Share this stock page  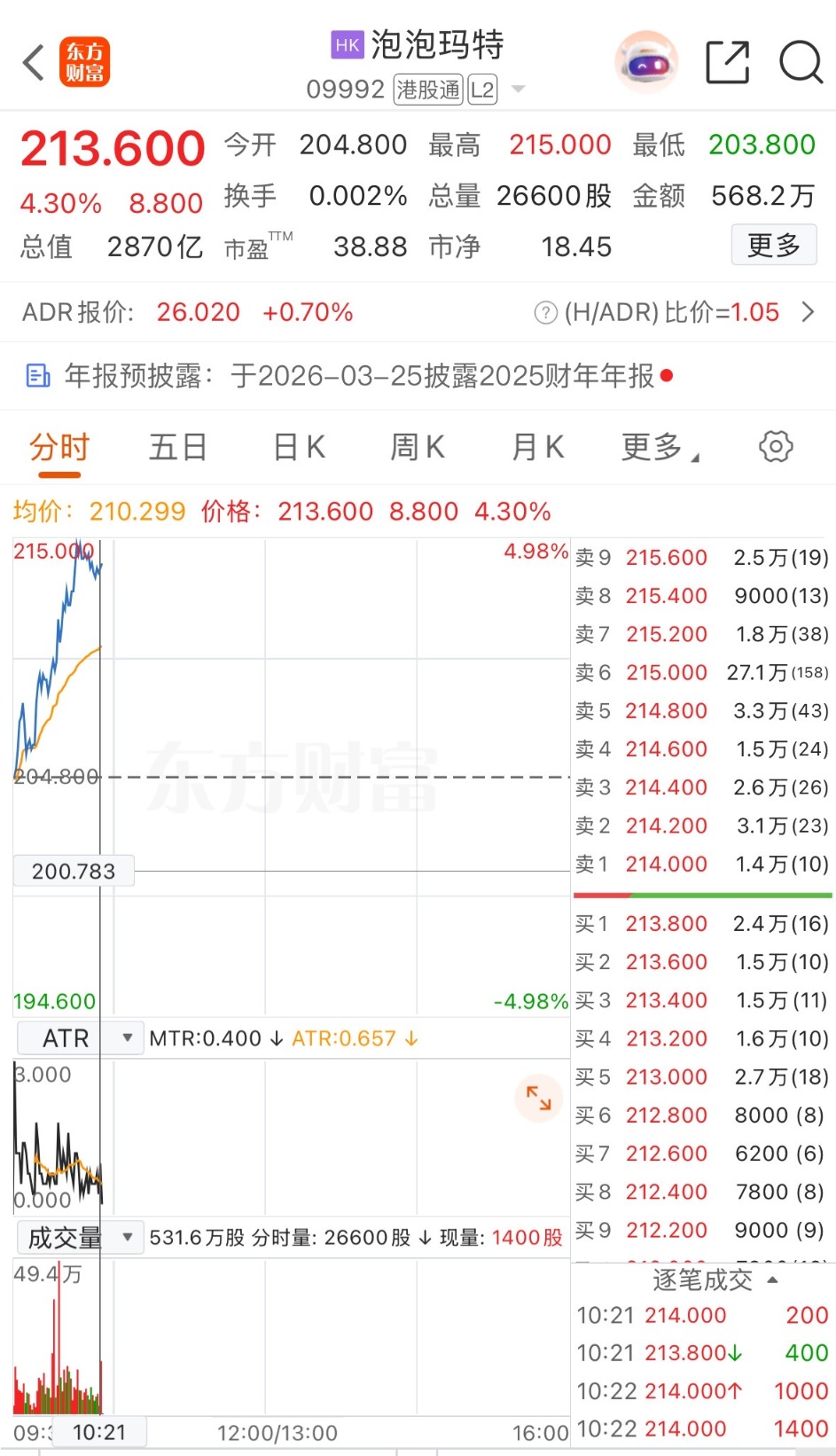(x=727, y=63)
